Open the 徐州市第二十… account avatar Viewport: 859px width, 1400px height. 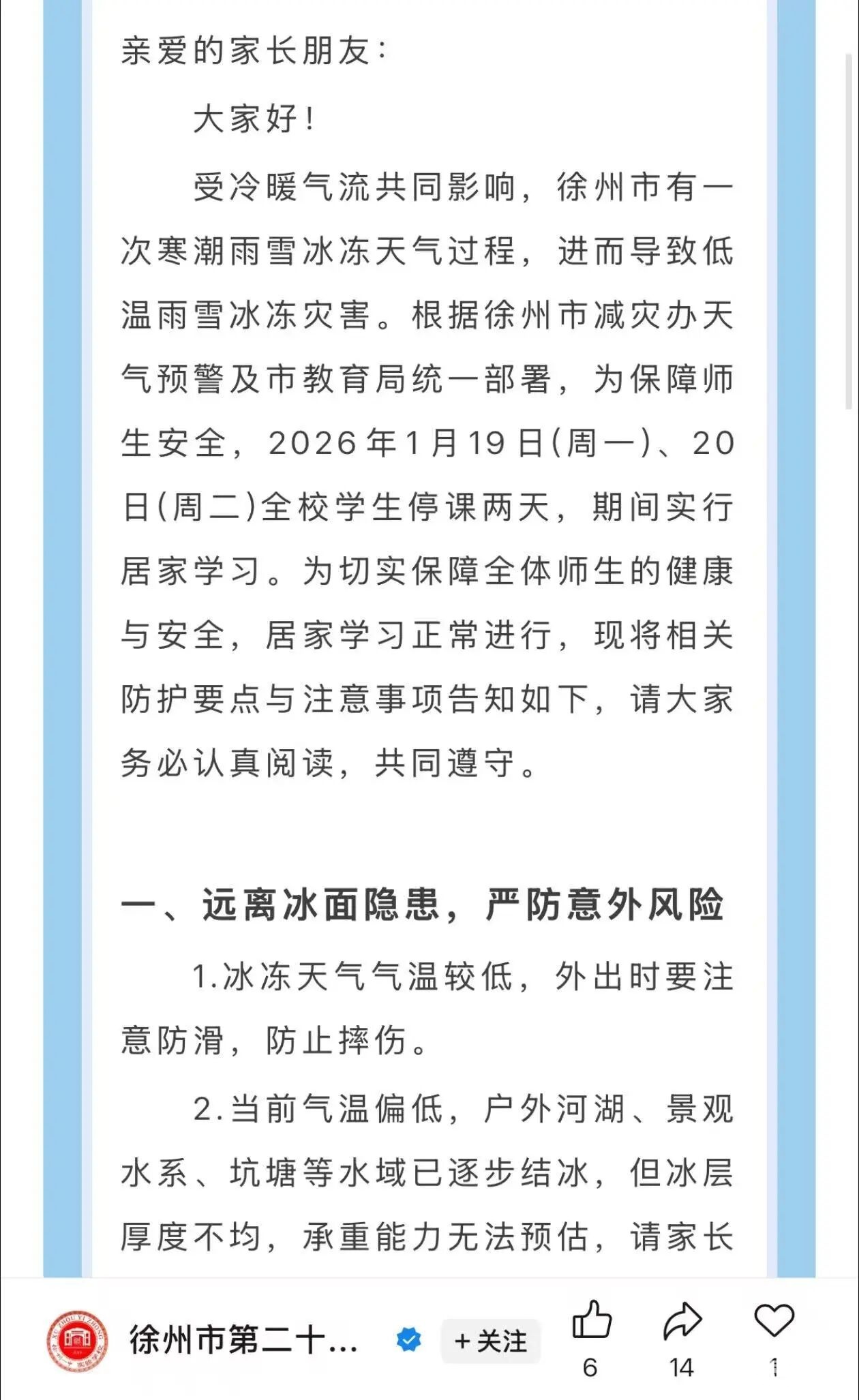[x=77, y=1341]
